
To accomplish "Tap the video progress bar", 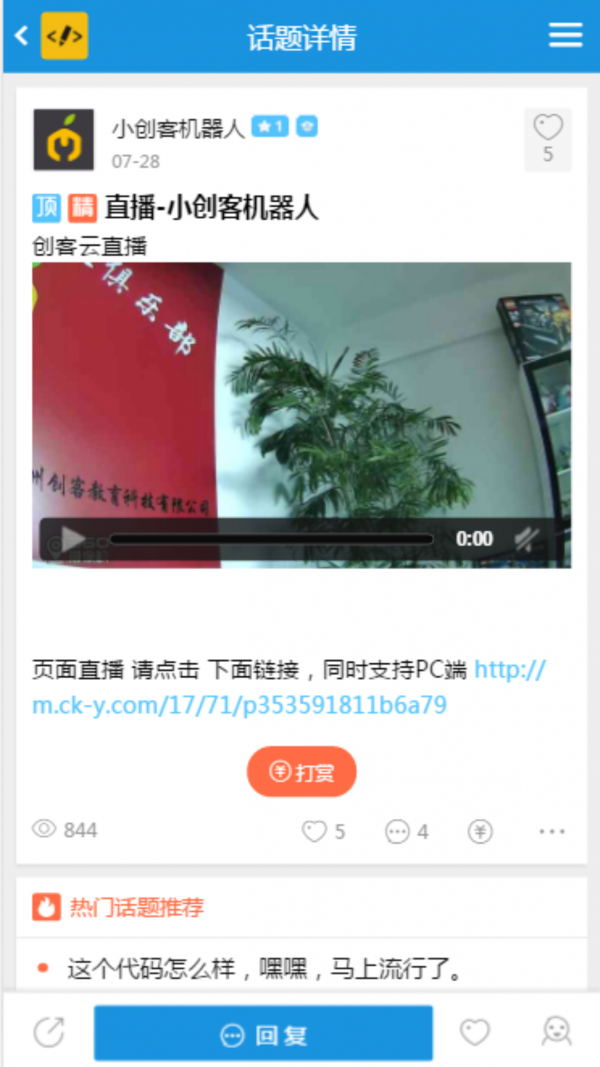I will [272, 540].
